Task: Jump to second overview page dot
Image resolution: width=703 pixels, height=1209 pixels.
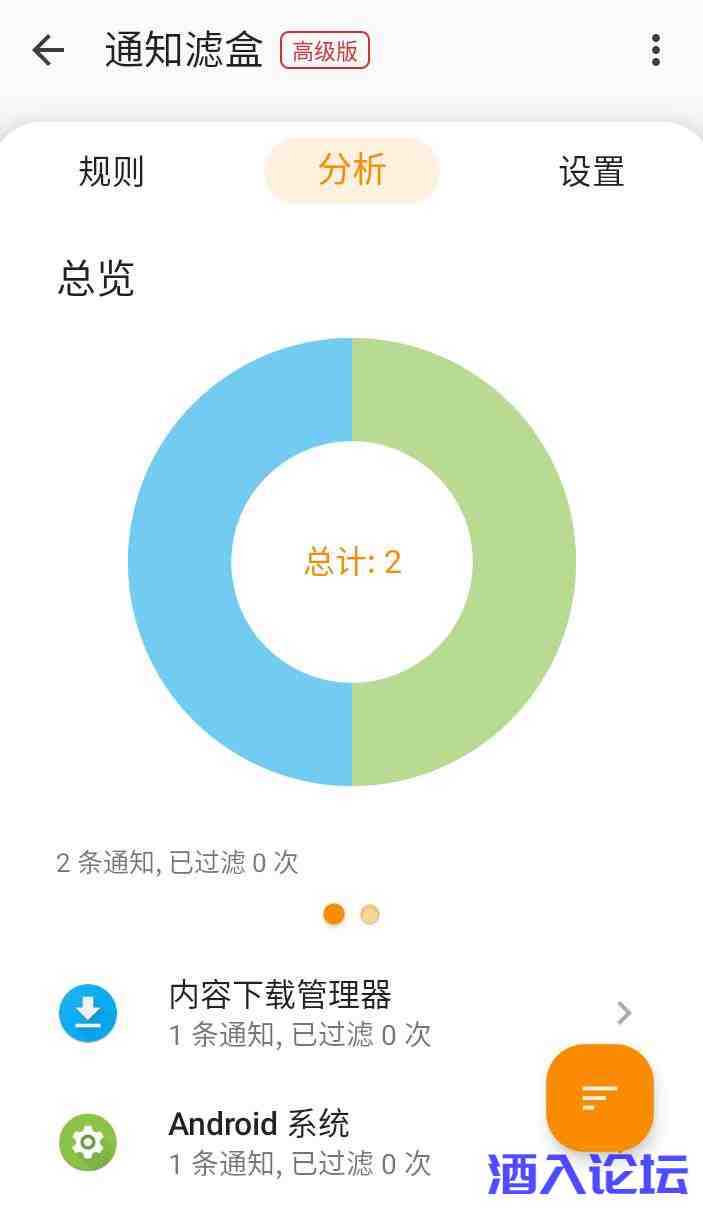Action: 370,914
